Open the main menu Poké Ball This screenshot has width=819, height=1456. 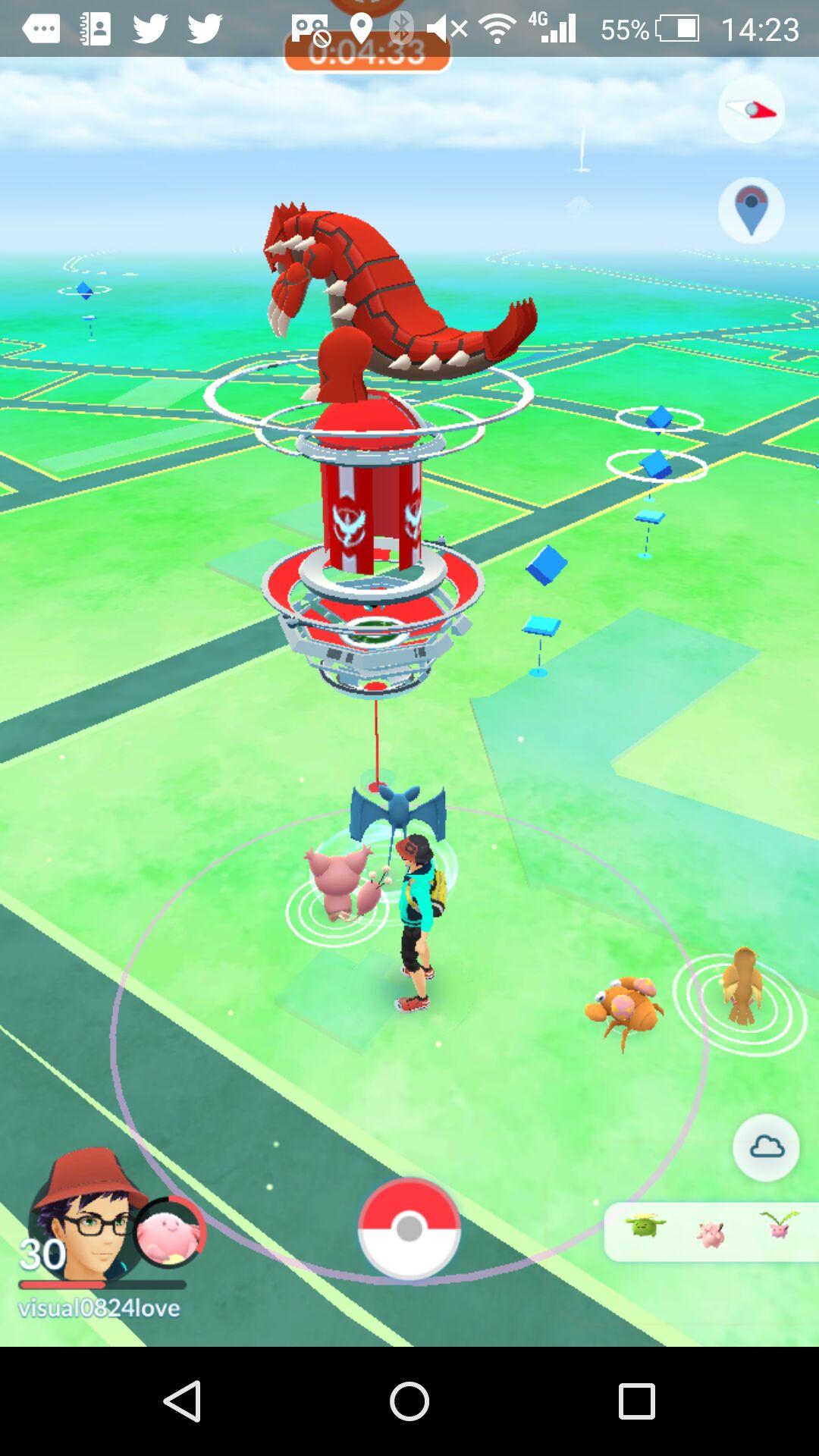(409, 1228)
